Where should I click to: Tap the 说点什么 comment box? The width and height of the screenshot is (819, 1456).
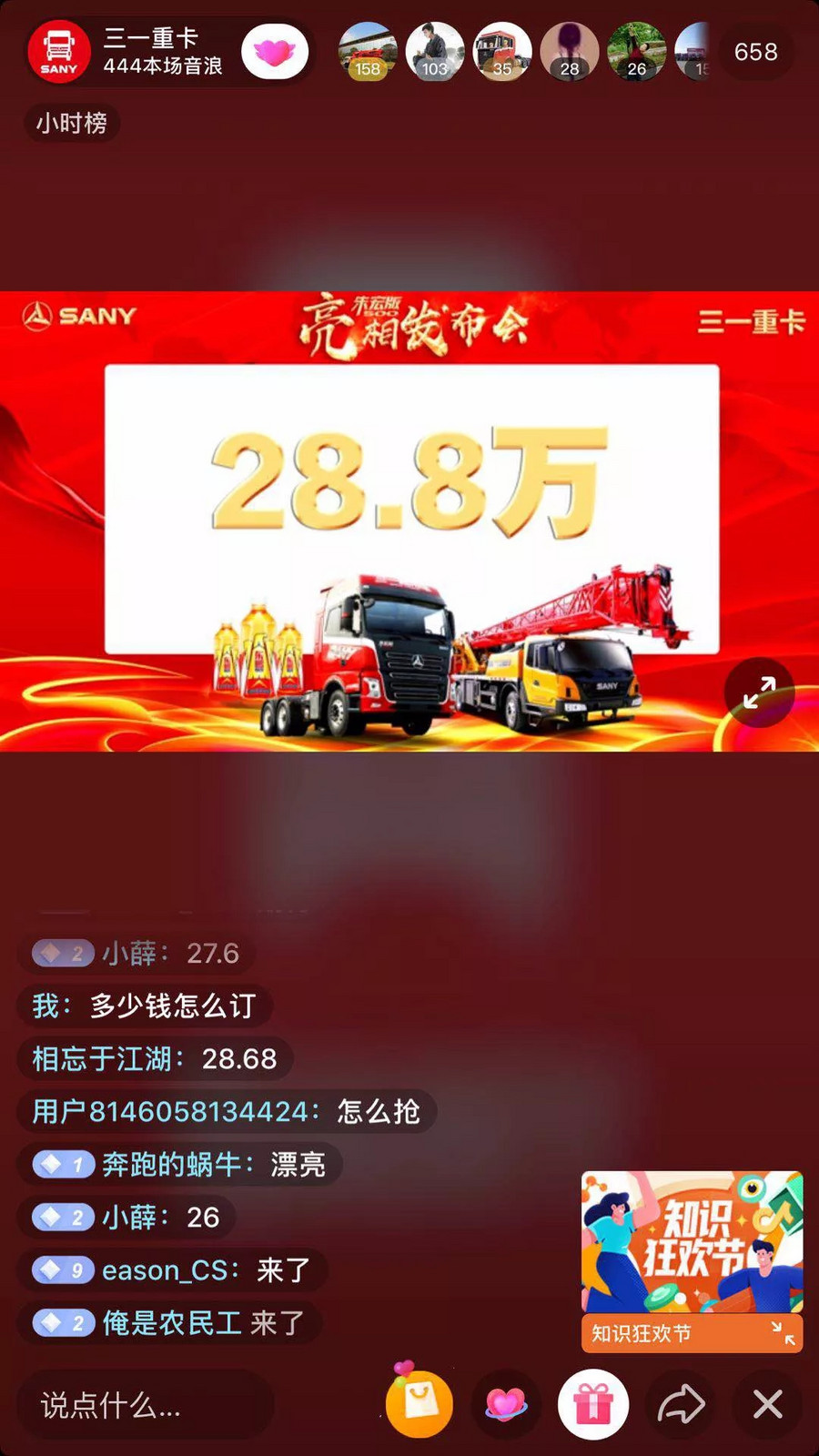(x=146, y=1406)
